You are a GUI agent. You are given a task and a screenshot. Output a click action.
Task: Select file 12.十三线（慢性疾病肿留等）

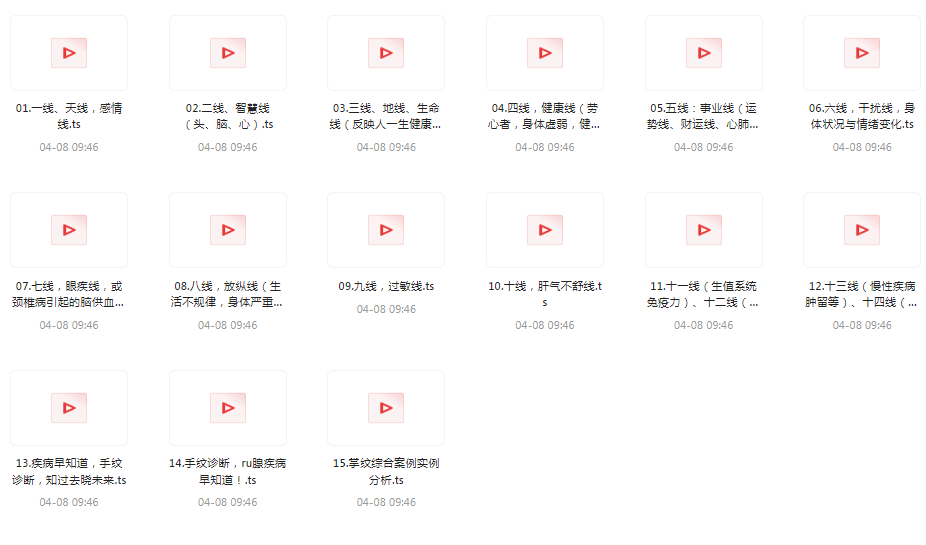coord(862,230)
